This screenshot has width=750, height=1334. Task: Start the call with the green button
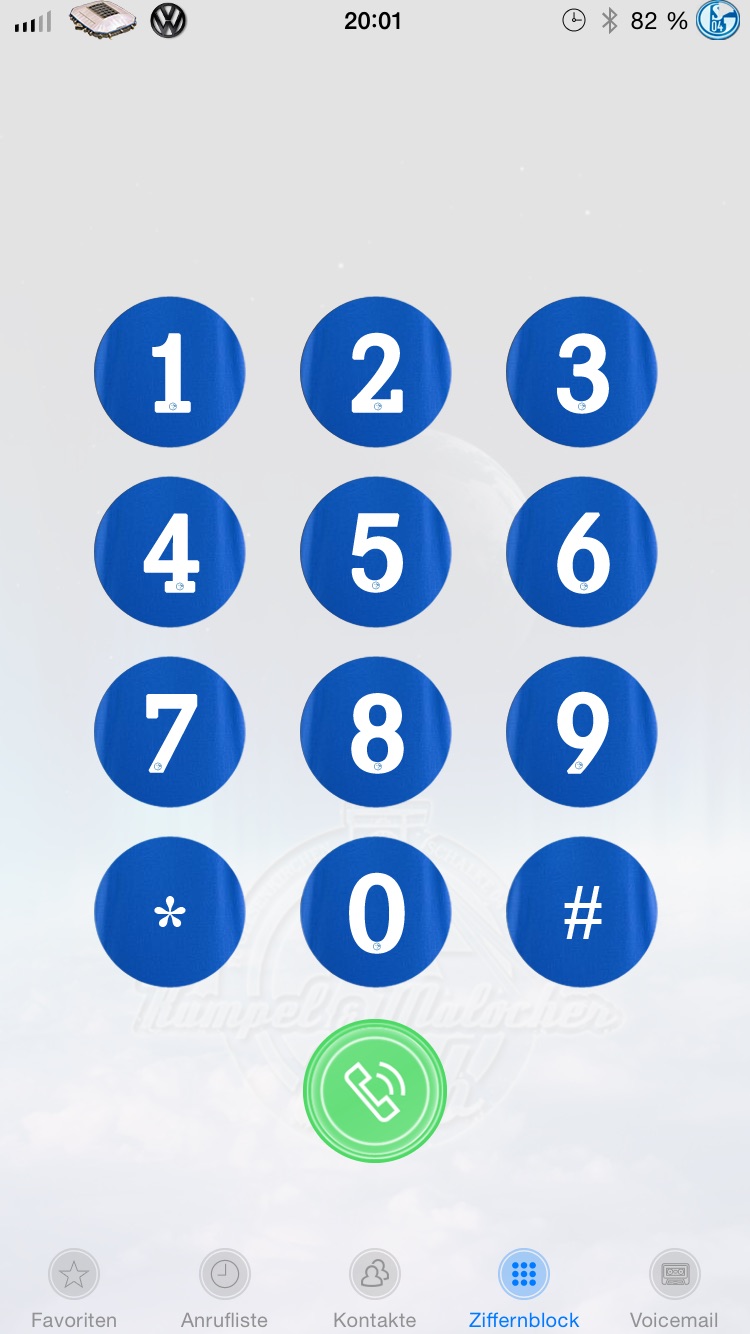point(375,1091)
